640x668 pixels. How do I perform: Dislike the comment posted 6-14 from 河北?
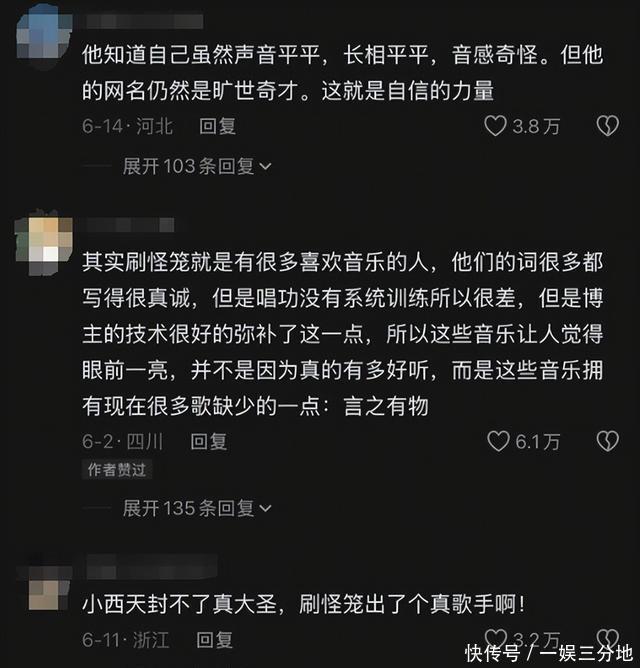click(606, 126)
